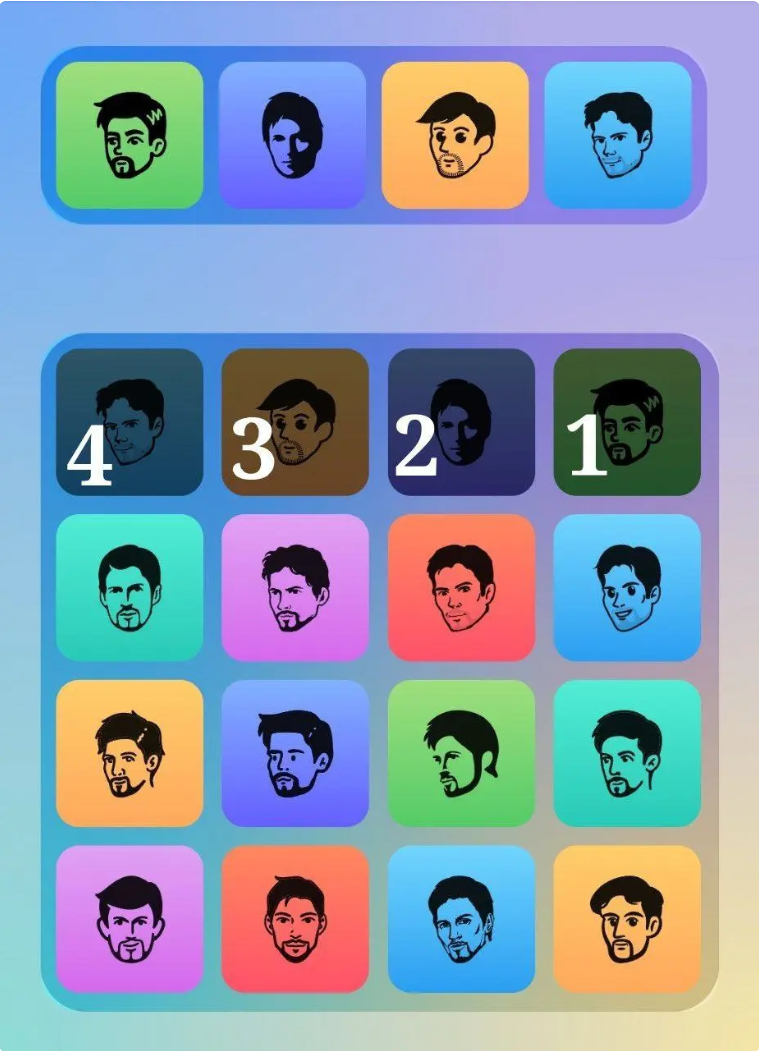Image resolution: width=759 pixels, height=1051 pixels.
Task: Pick the indigo tile with full-bearded face
Action: click(x=295, y=754)
